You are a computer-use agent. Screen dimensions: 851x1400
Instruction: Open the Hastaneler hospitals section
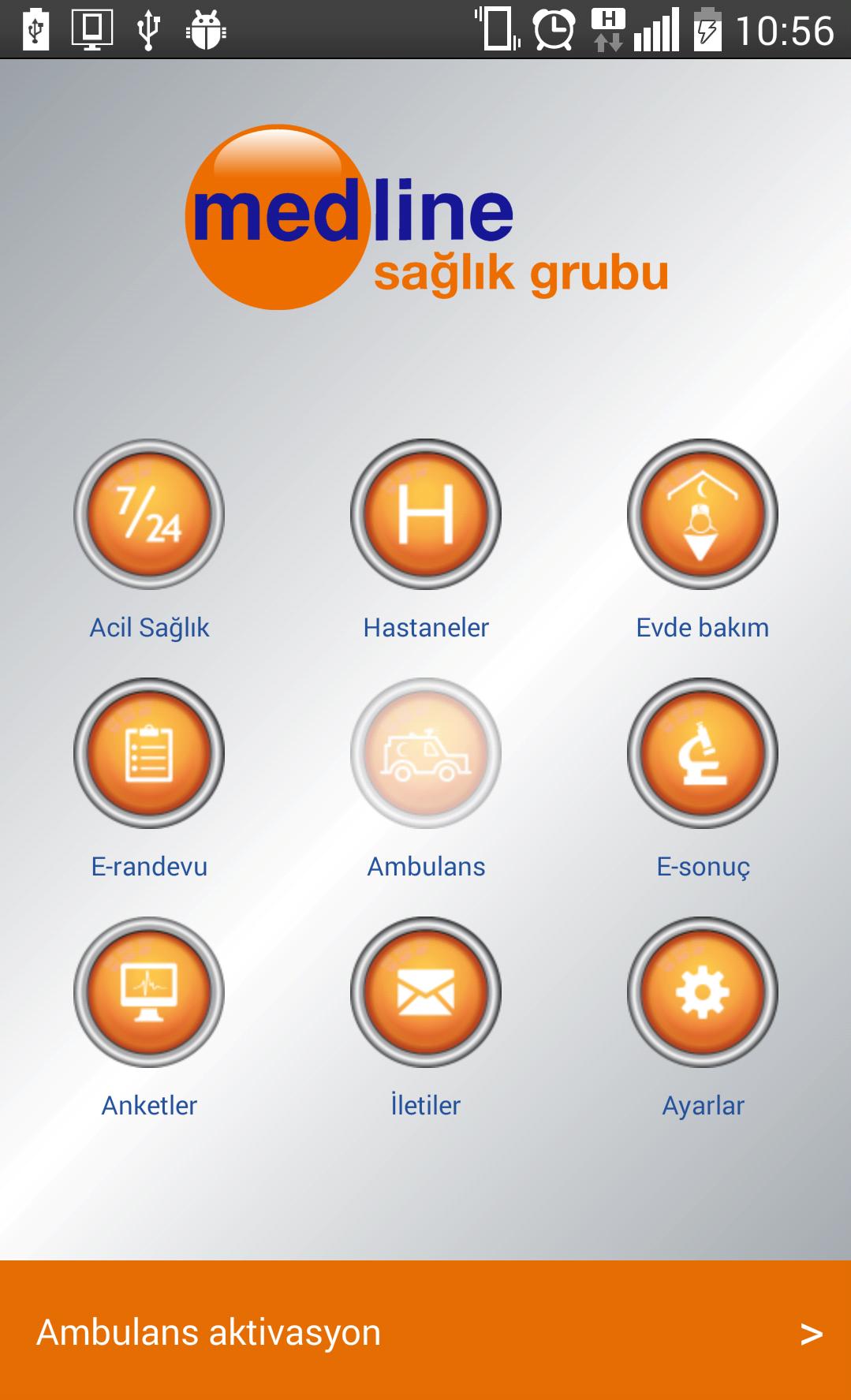coord(426,514)
